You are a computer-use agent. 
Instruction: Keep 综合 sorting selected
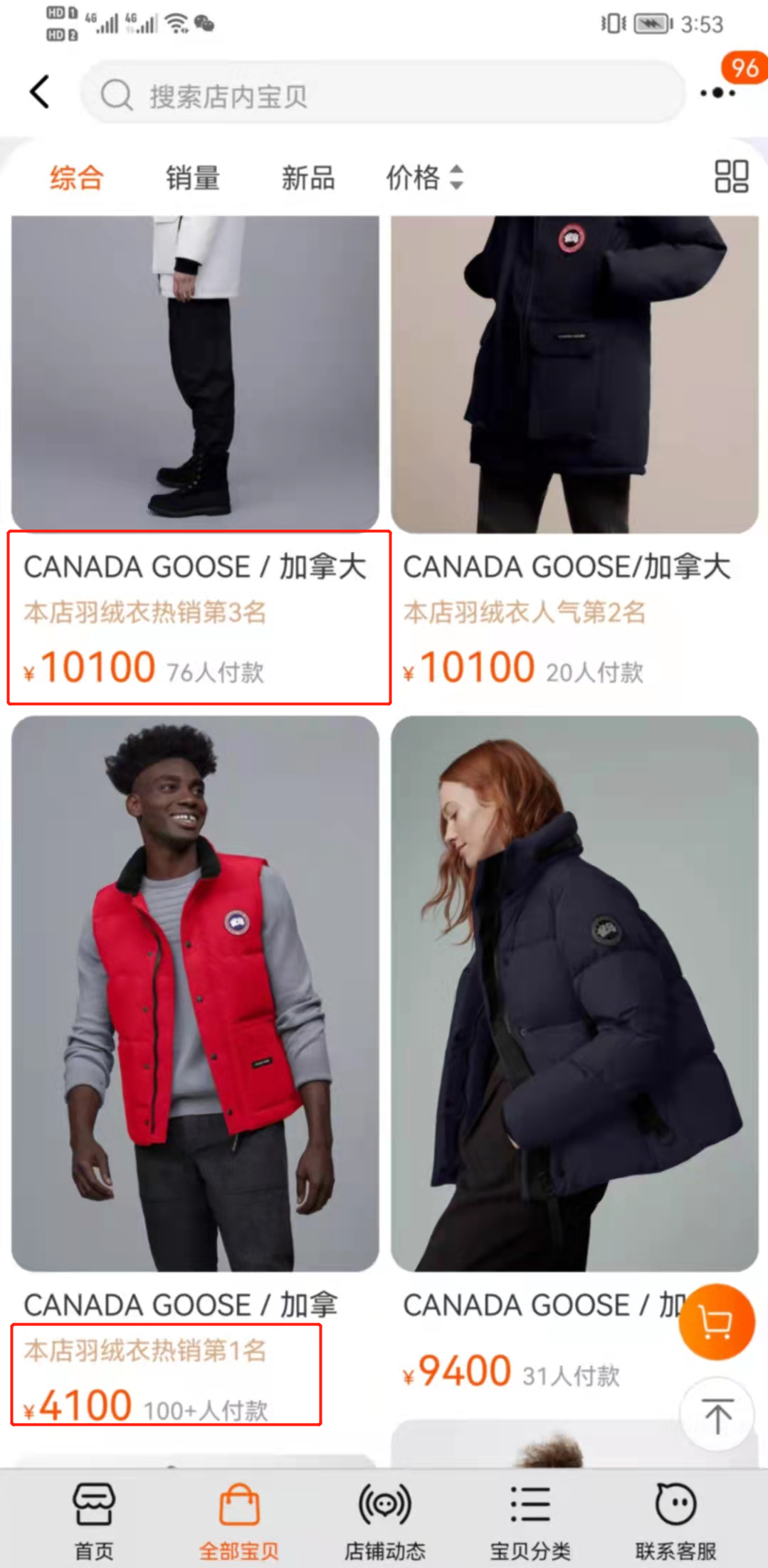75,179
